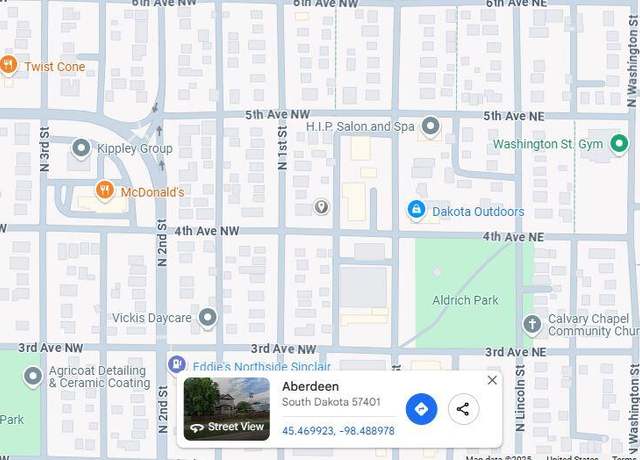
Task: Open H.I.P. Salon and Spa marker
Action: [x=431, y=126]
